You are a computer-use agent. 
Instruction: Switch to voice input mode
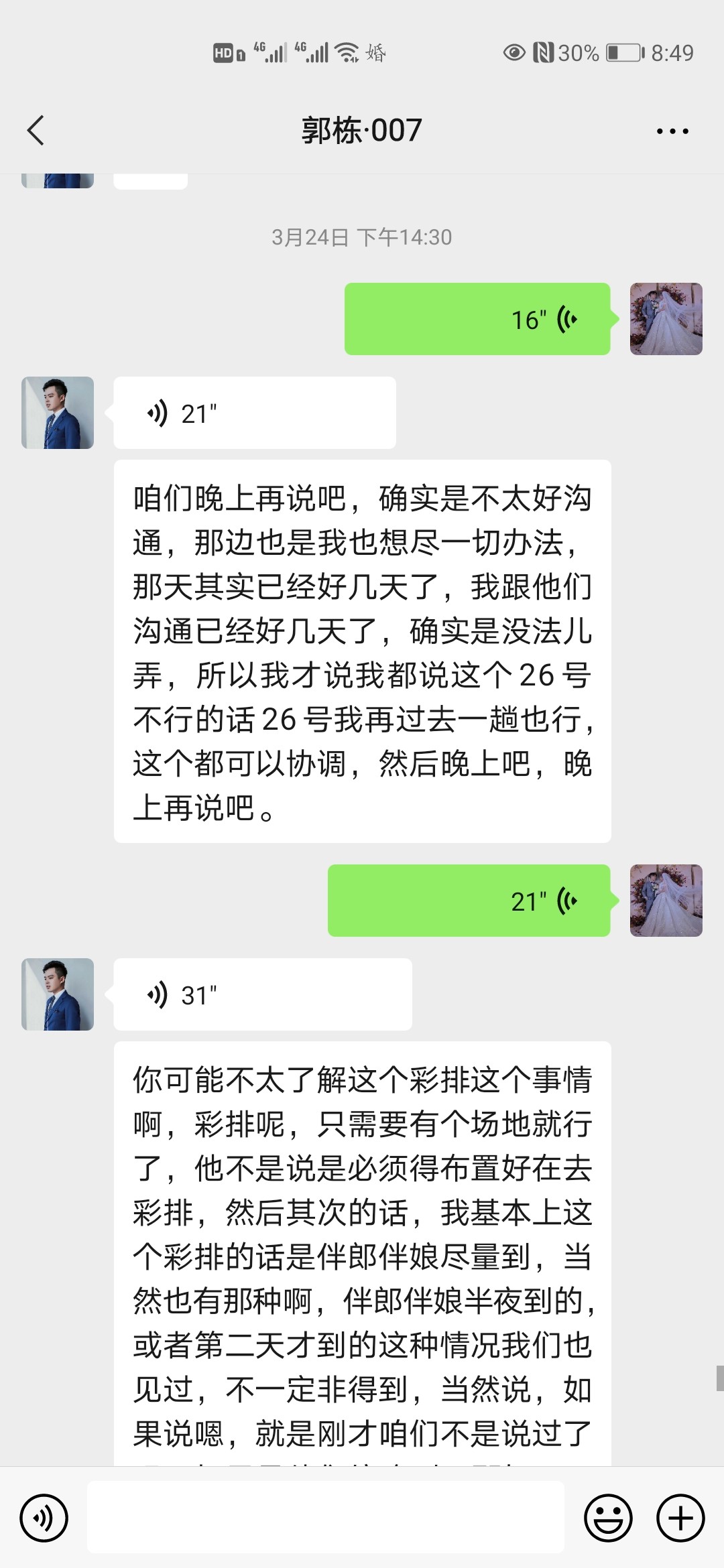(44, 1518)
